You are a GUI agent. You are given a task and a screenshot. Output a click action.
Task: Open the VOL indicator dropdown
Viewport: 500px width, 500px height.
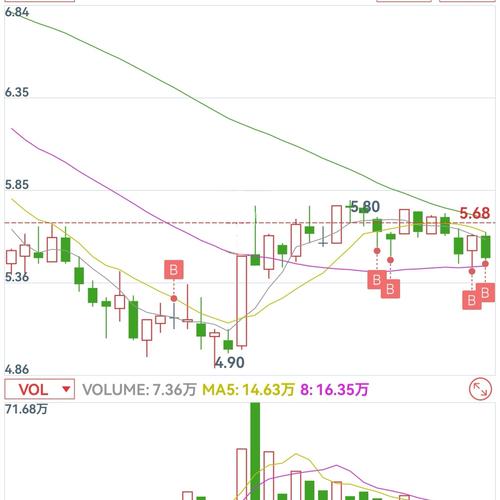40,389
